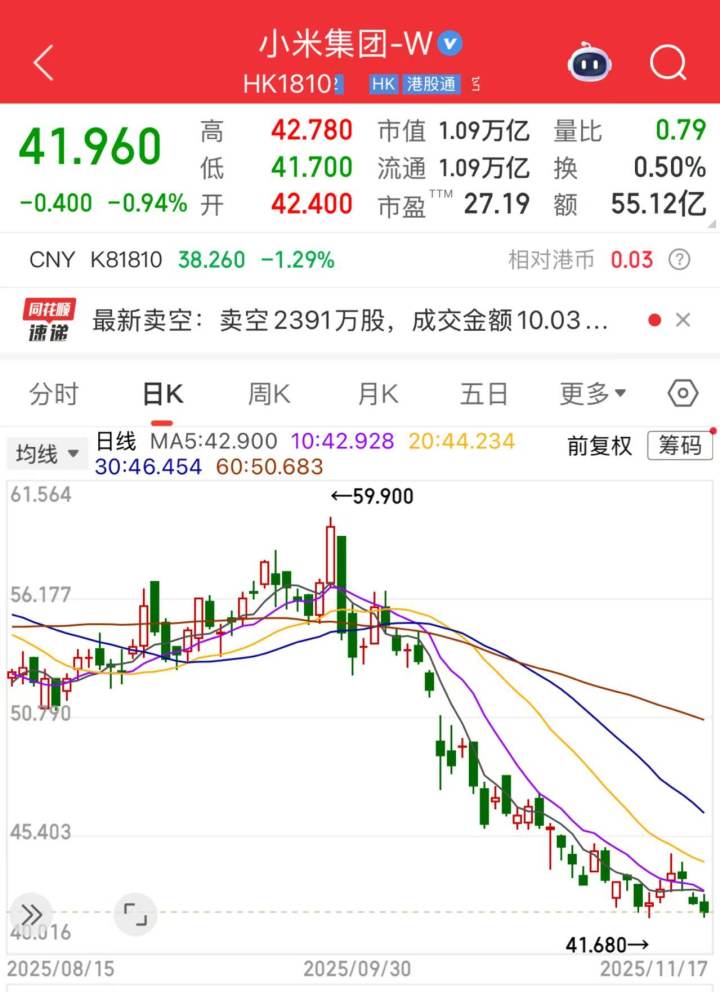
Task: Dismiss the short-selling banner via the × button
Action: [x=684, y=319]
